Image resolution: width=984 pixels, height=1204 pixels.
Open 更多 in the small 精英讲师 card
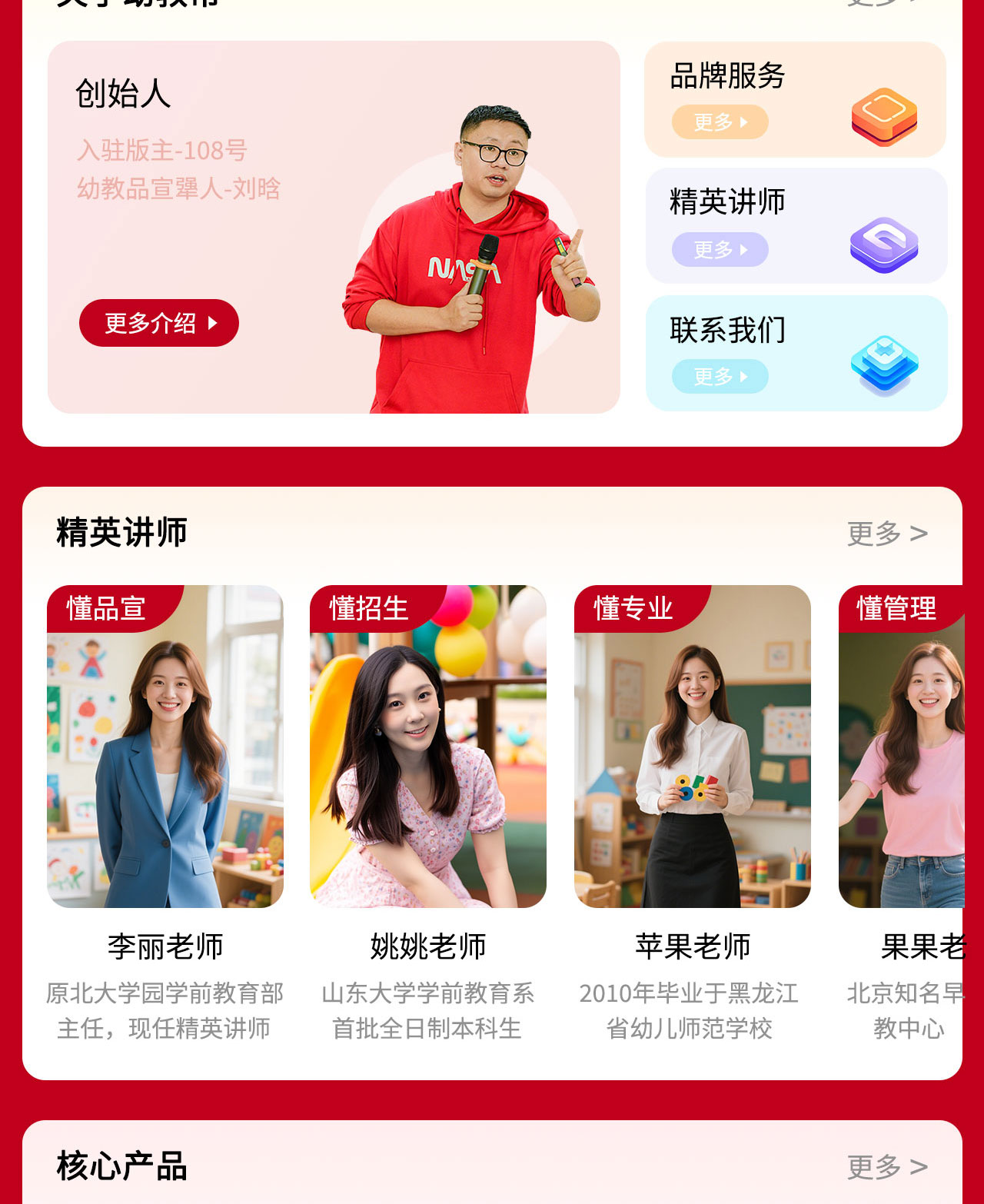[720, 250]
